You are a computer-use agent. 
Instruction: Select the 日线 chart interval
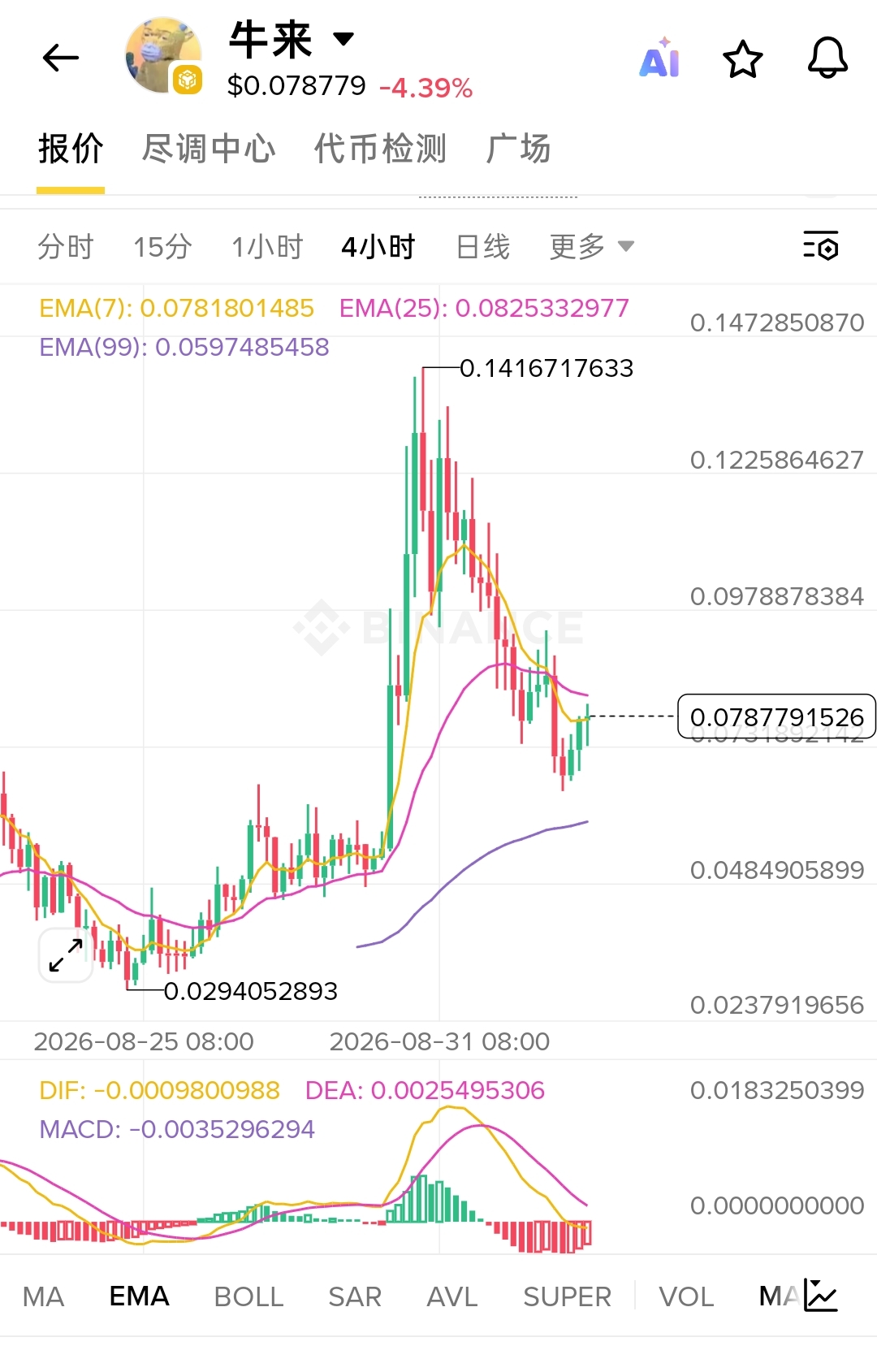(483, 246)
